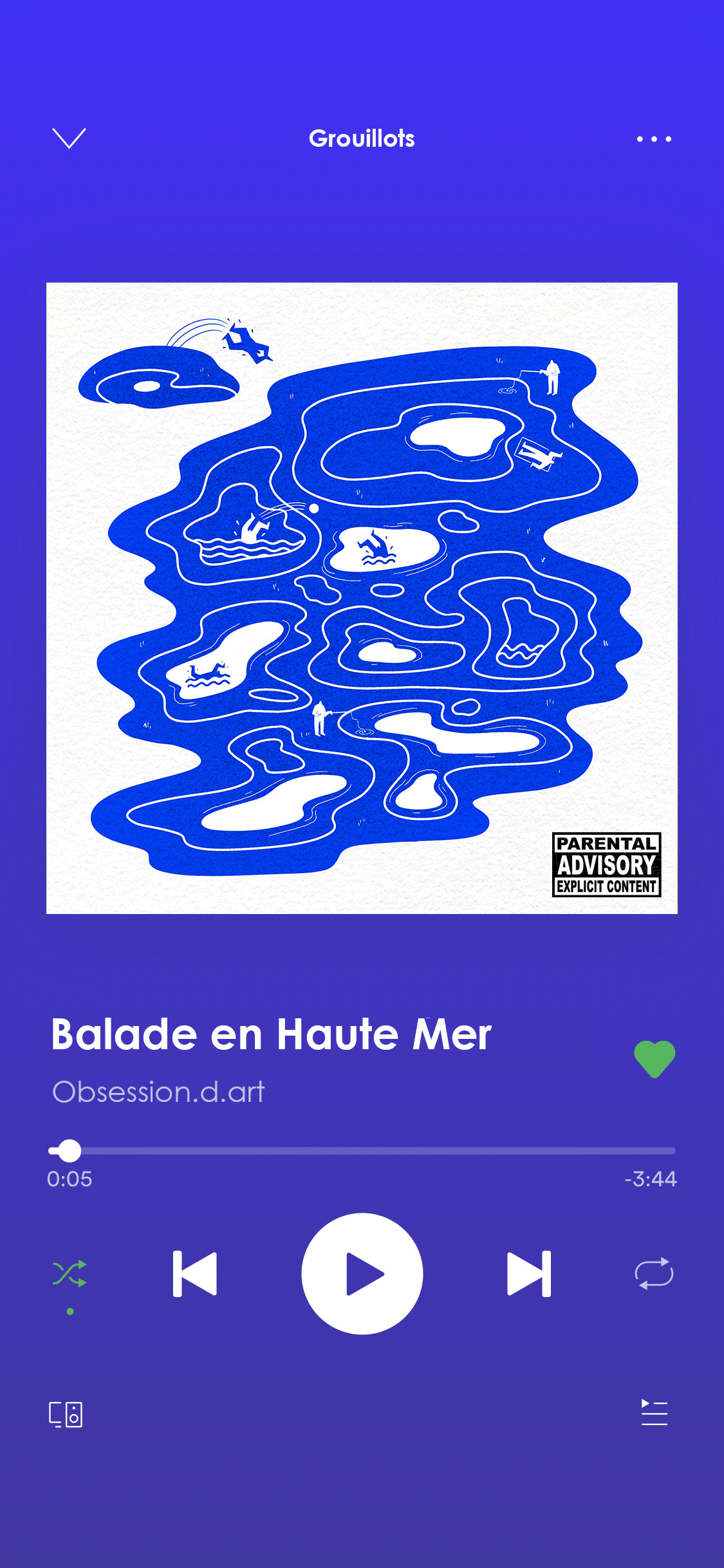Screen dimensions: 724x1568
Task: Tap the playback progress slider knob
Action: (70, 1150)
